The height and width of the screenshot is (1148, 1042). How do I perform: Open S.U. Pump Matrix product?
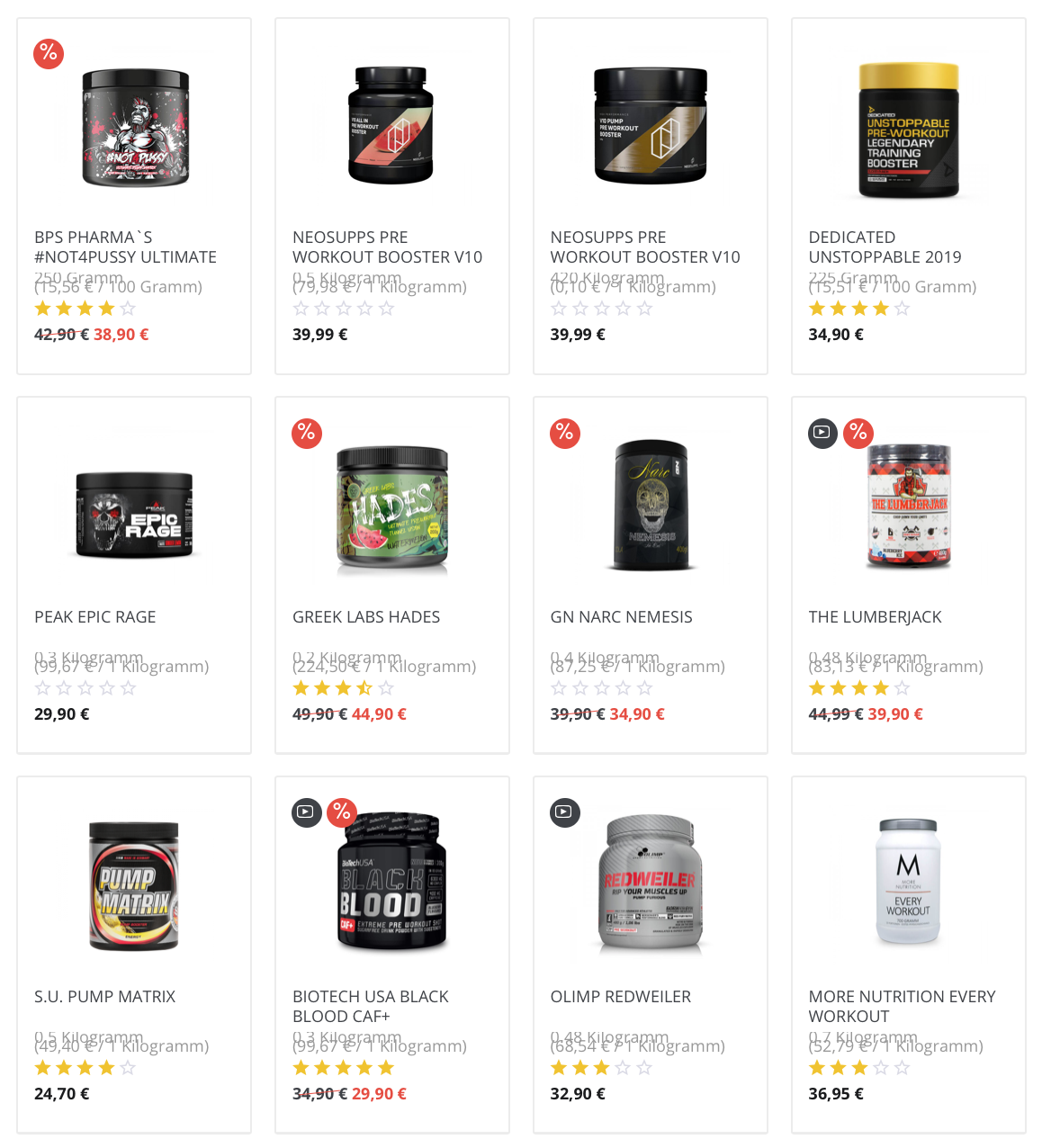click(x=134, y=886)
